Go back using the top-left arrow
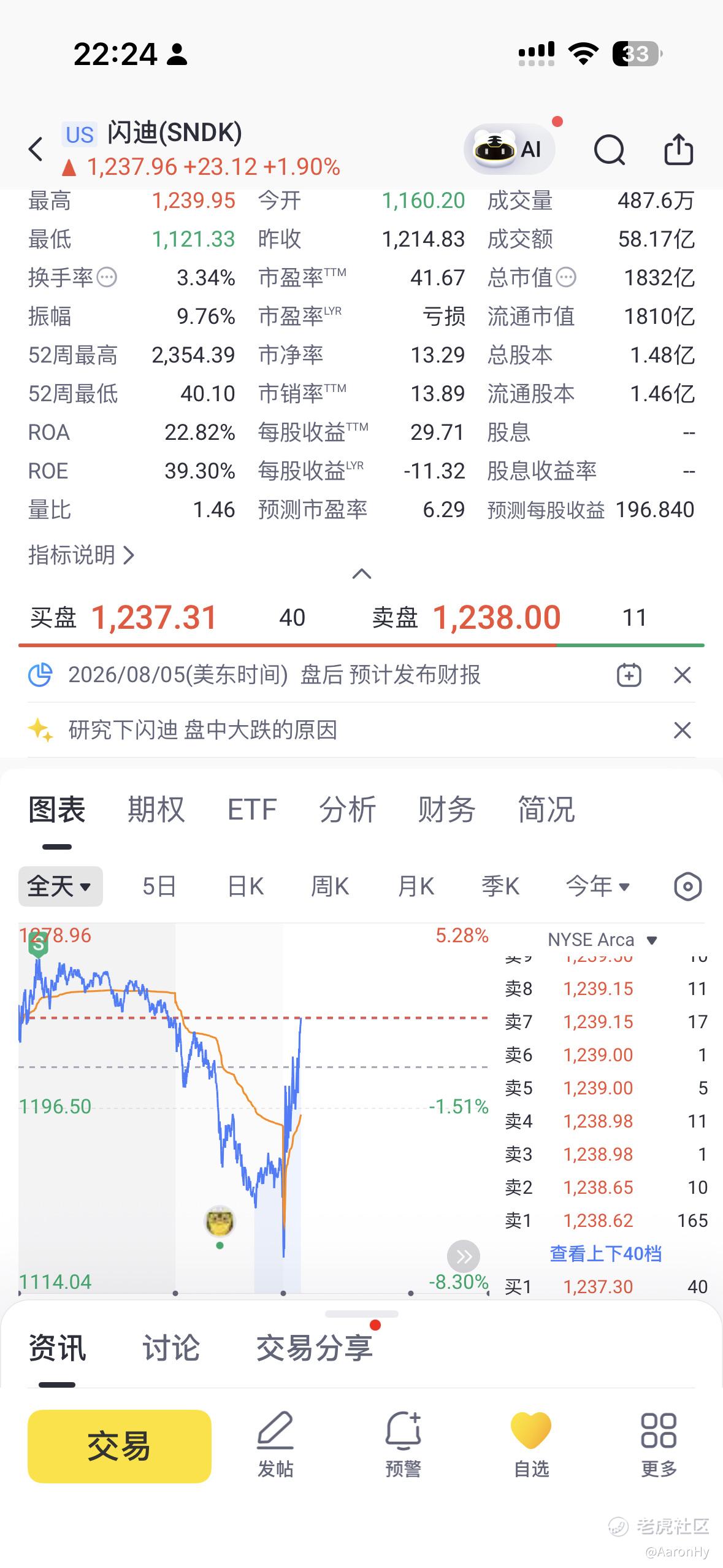The height and width of the screenshot is (1568, 723). click(36, 149)
